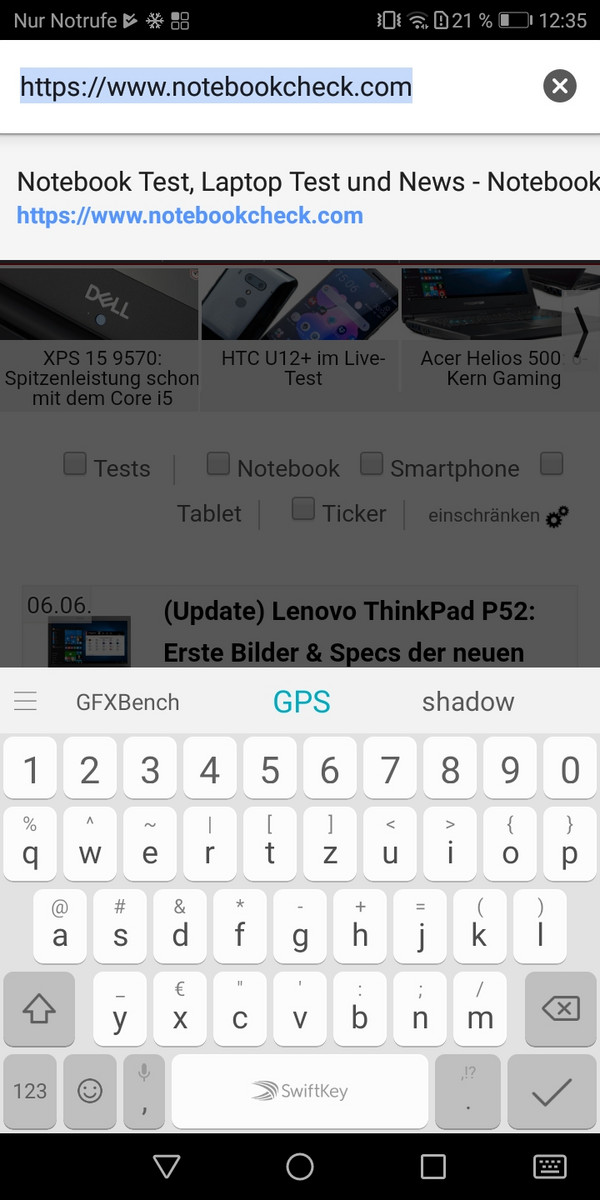Image resolution: width=600 pixels, height=1200 pixels.
Task: Tap the SwiftKey space bar
Action: pos(299,1091)
